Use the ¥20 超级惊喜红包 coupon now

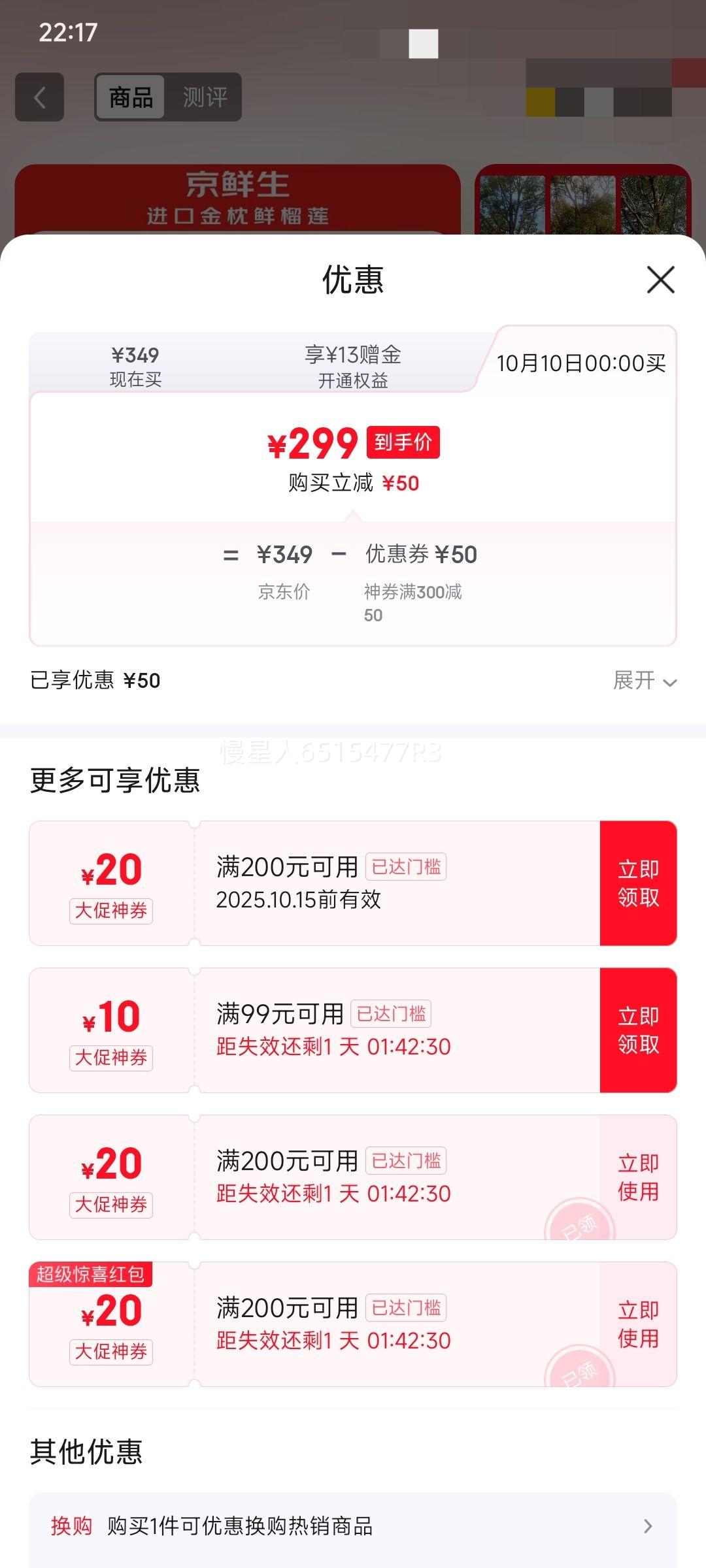click(x=638, y=1324)
